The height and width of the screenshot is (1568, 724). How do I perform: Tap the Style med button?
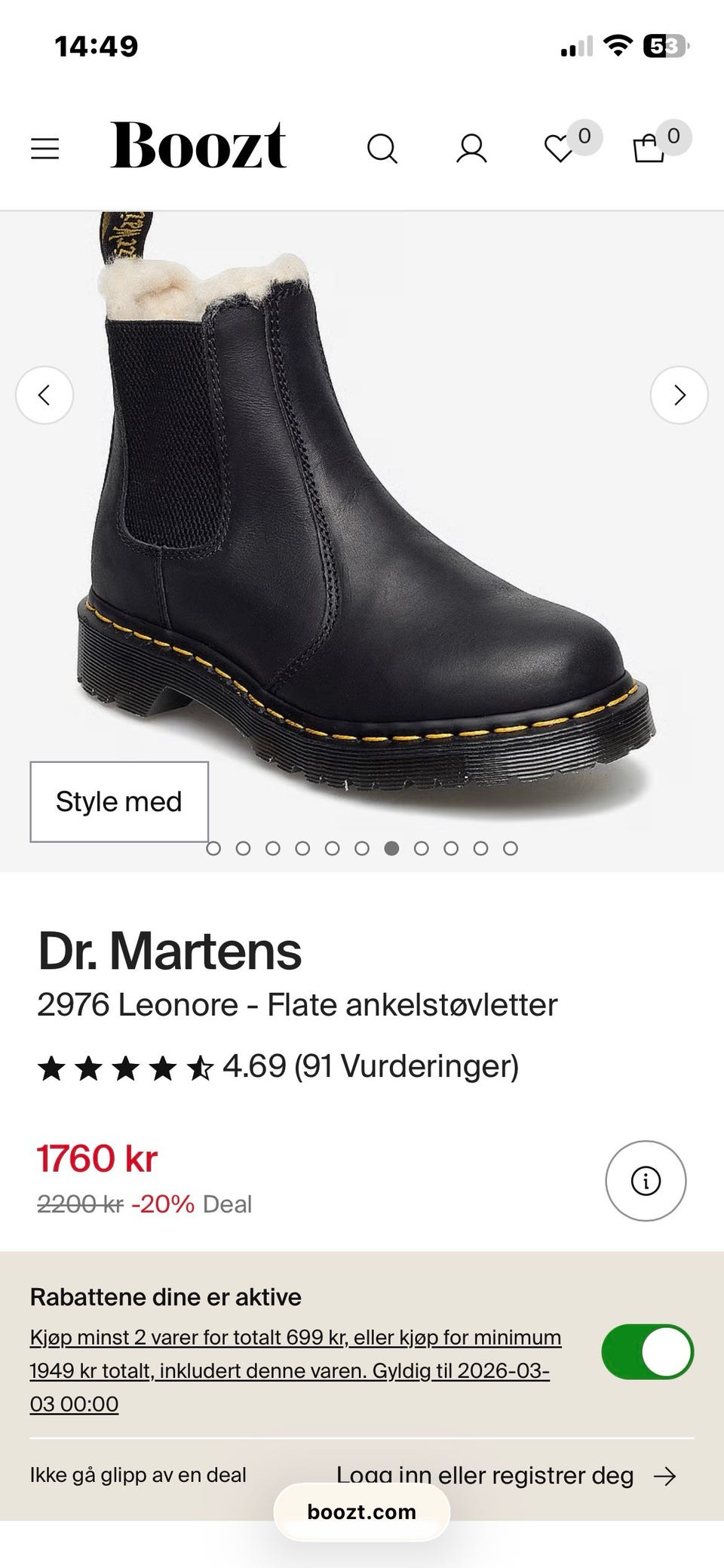(x=119, y=801)
